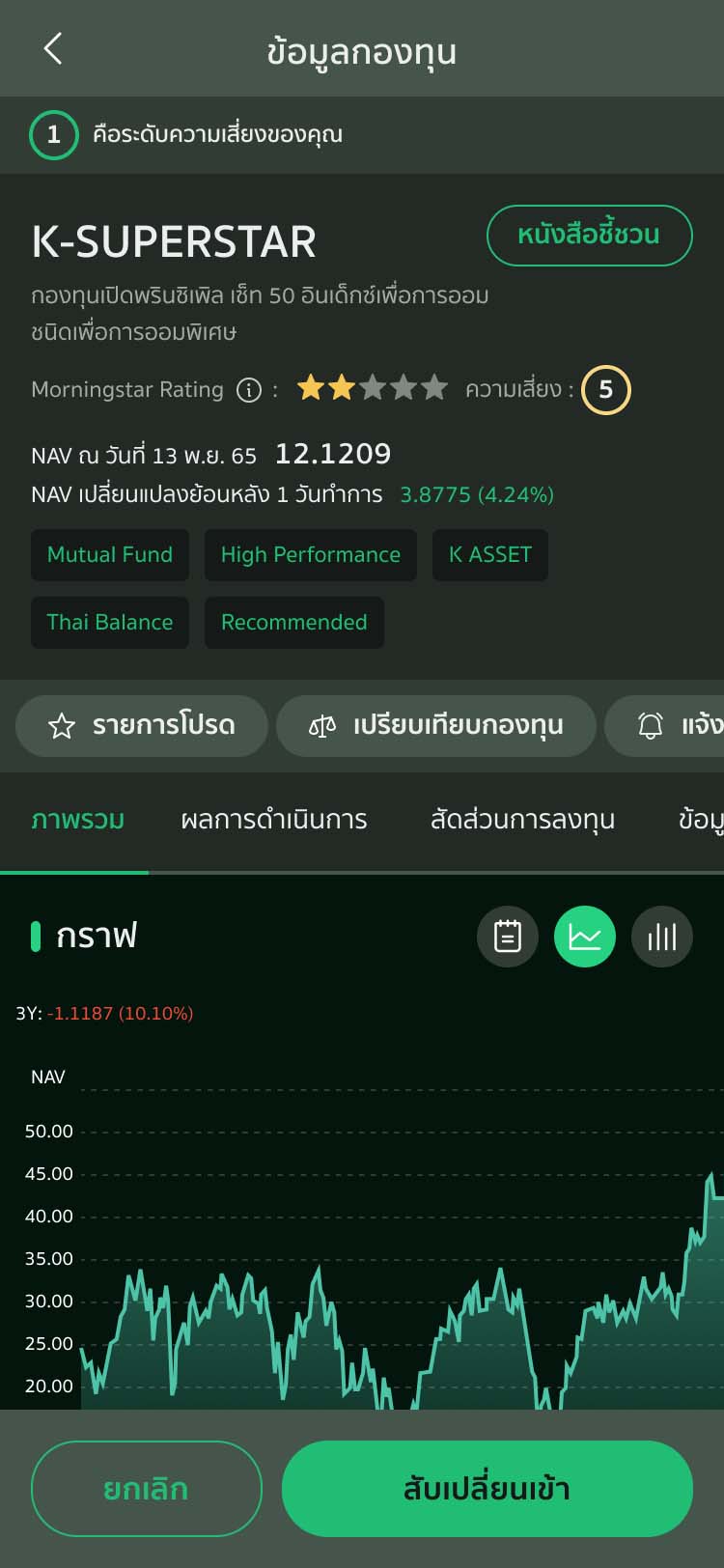Tap the K ASSET tag
The image size is (724, 1568).
(489, 555)
